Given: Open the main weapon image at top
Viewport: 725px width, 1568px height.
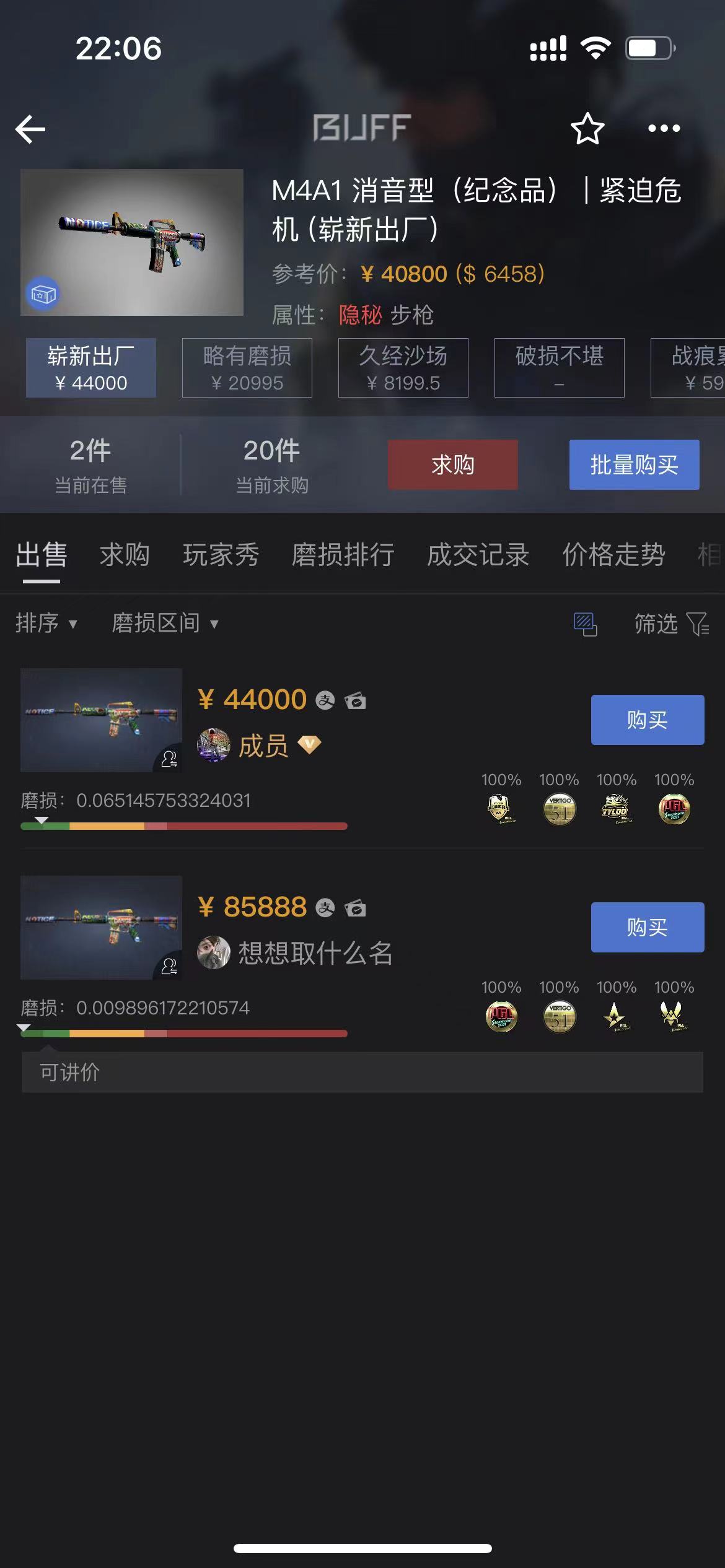Looking at the screenshot, I should pyautogui.click(x=132, y=242).
